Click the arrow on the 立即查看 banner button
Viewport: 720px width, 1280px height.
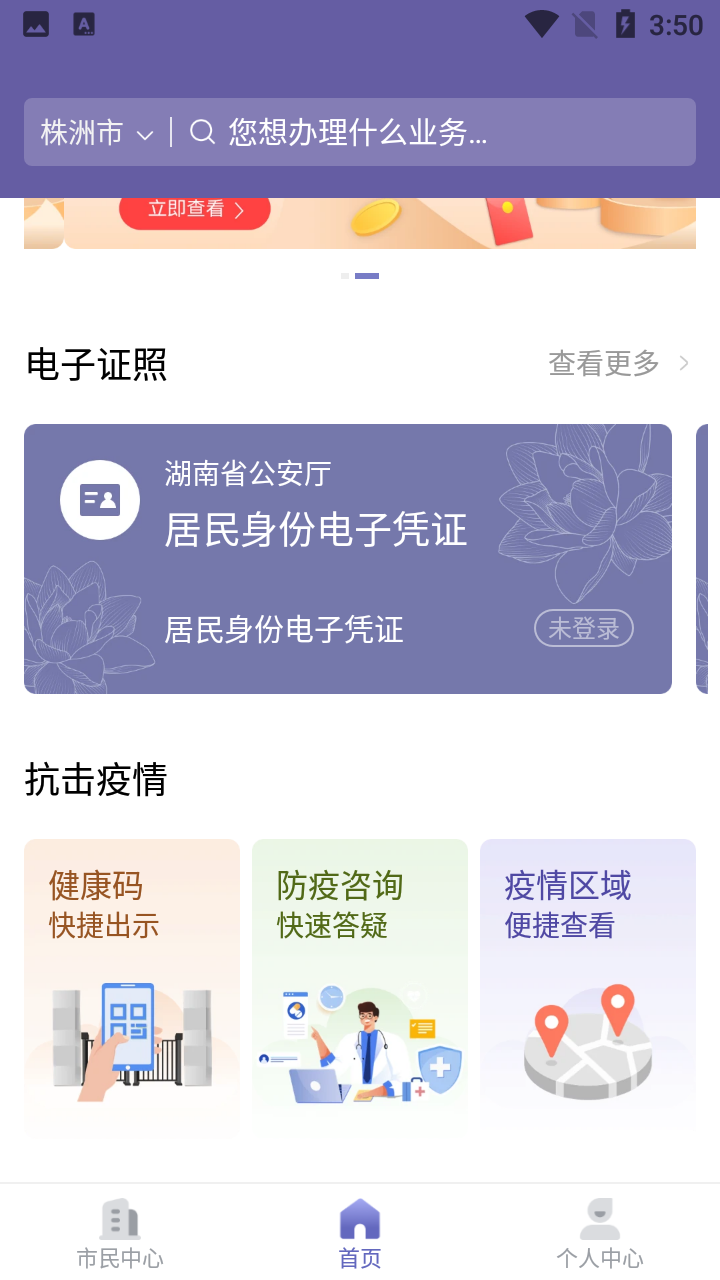237,211
